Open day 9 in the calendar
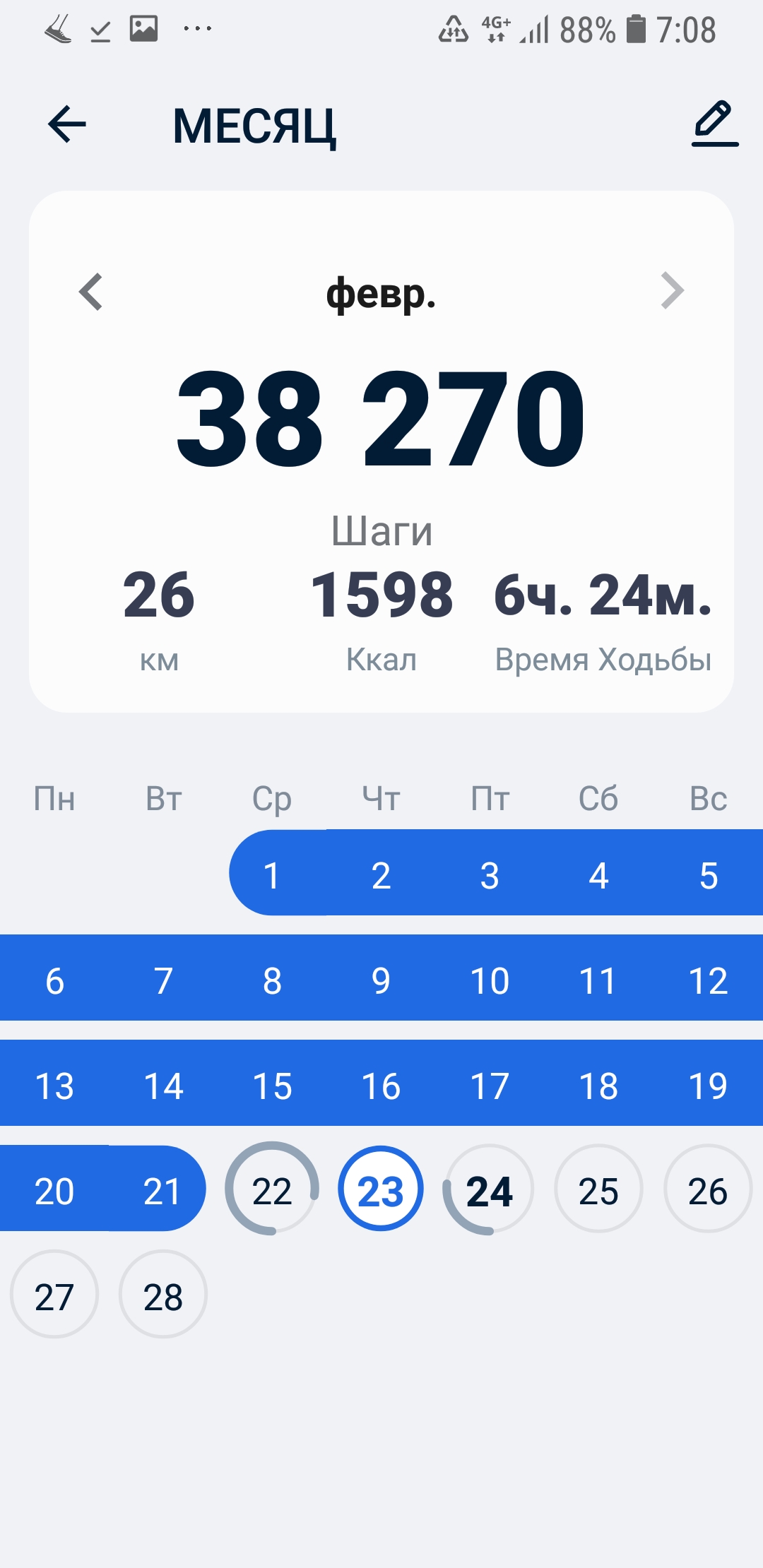763x1568 pixels. pos(381,980)
